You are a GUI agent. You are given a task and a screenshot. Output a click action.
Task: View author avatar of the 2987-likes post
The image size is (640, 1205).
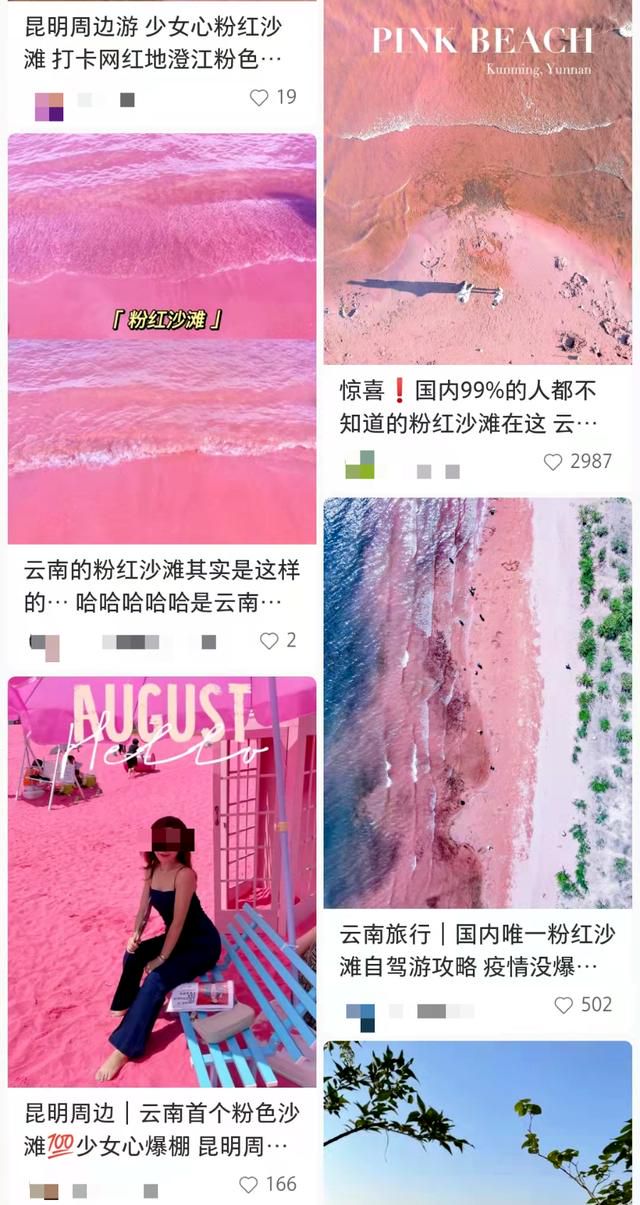359,465
